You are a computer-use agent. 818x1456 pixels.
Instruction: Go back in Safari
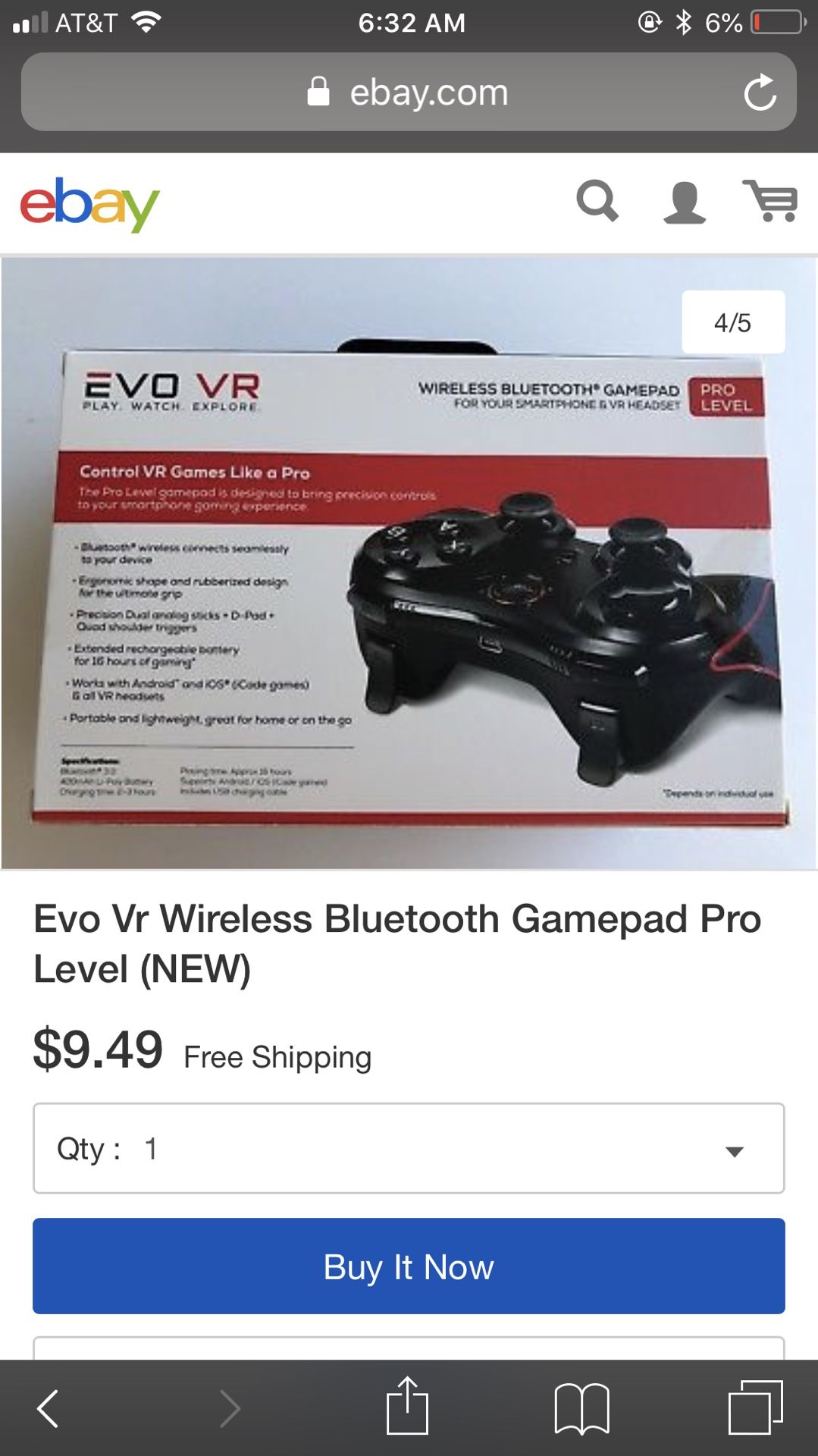[x=48, y=1409]
